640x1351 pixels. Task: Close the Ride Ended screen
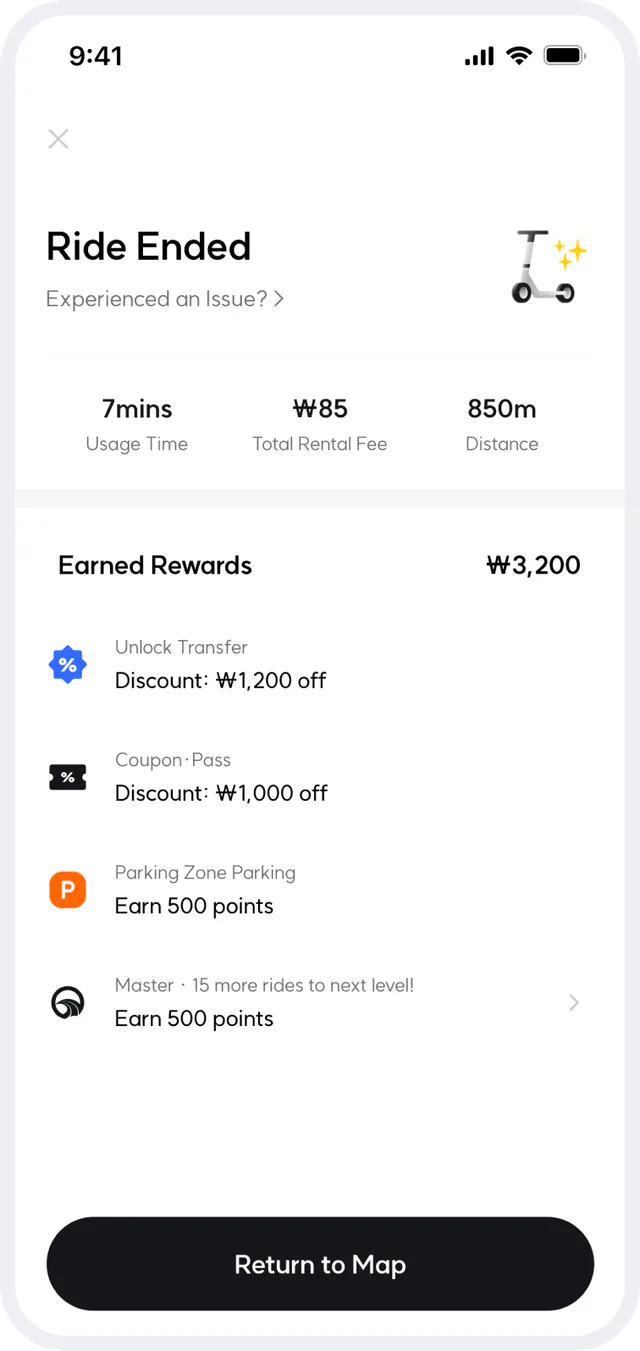point(58,139)
